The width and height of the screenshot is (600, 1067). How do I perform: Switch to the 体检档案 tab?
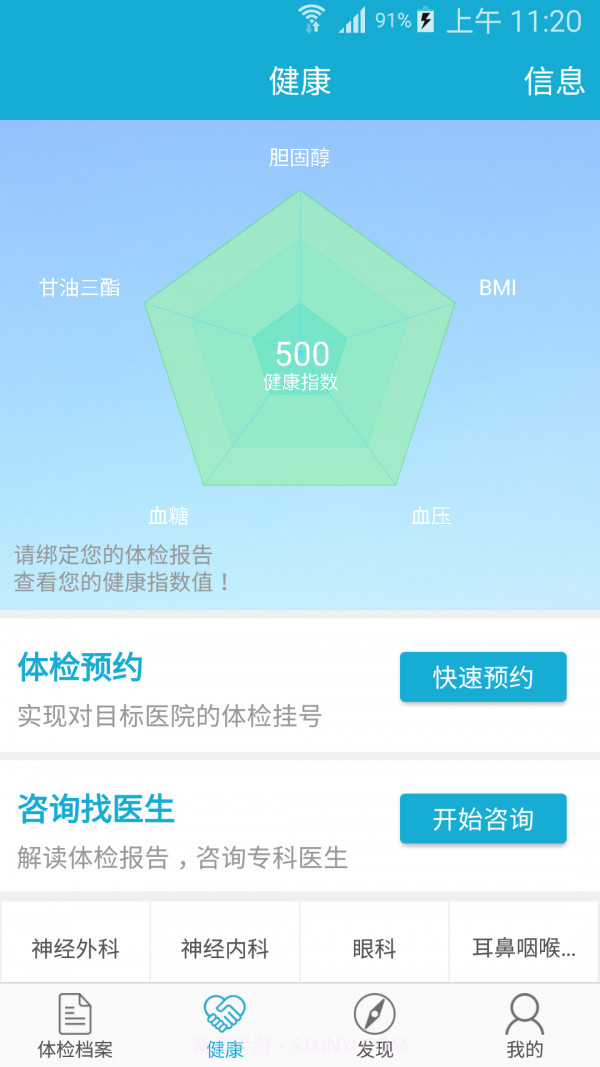pyautogui.click(x=75, y=1027)
